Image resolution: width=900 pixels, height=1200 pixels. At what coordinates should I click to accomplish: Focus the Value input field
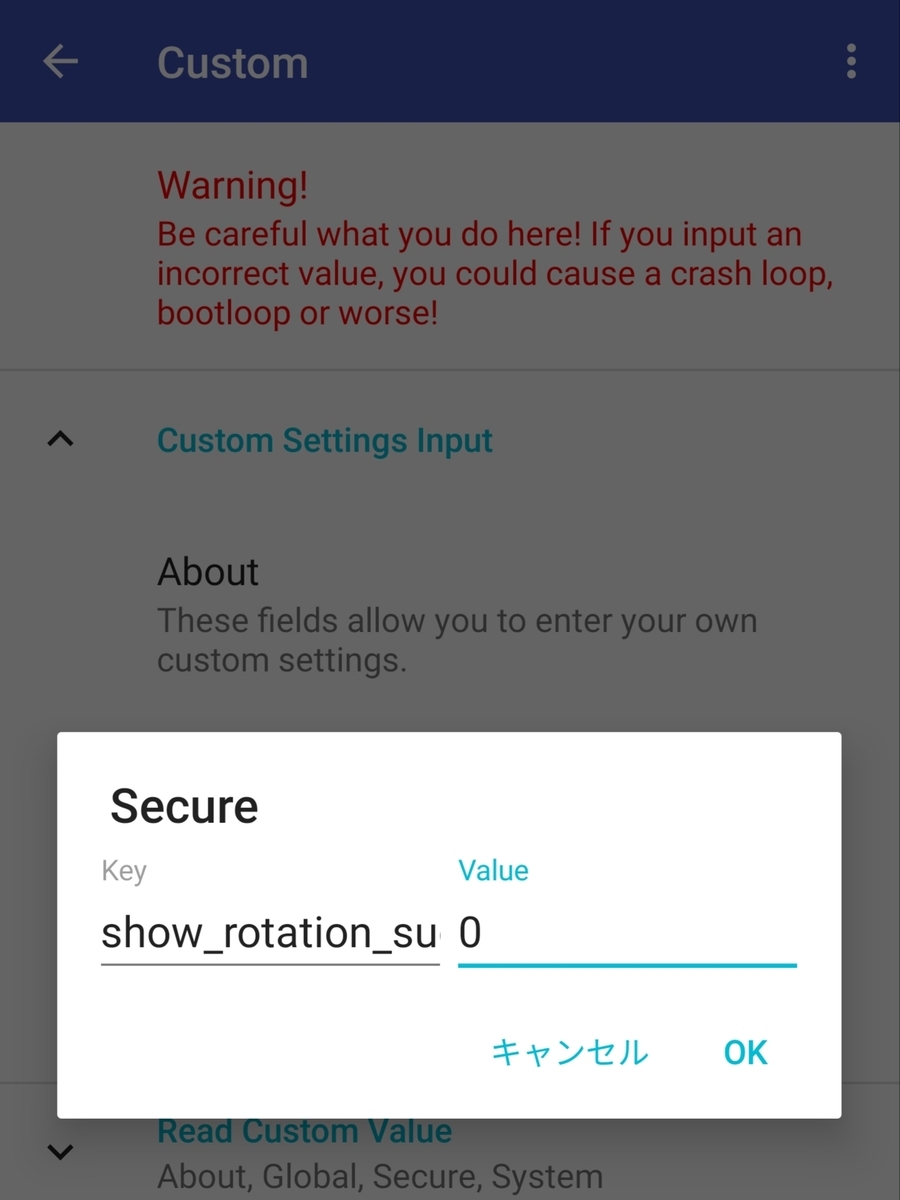tap(627, 933)
